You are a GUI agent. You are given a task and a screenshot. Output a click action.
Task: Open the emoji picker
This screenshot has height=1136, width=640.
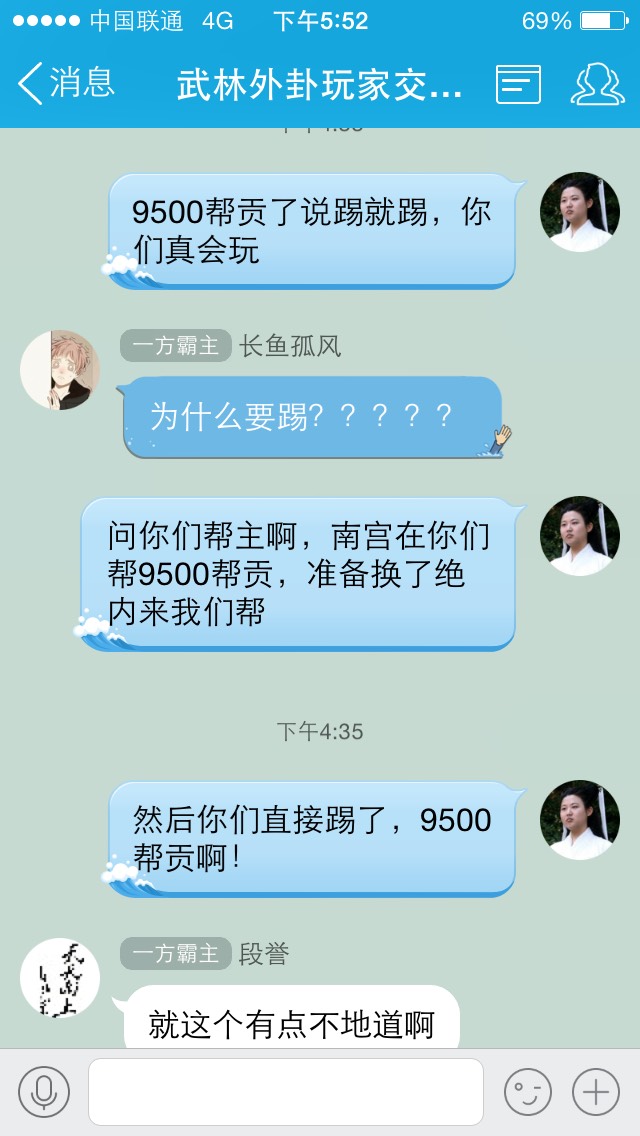click(x=527, y=1091)
